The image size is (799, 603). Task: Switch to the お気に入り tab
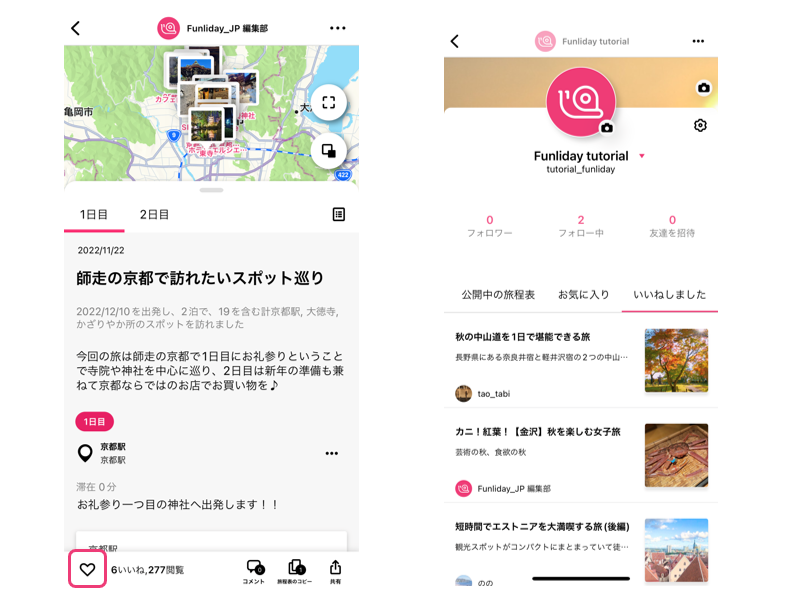point(583,295)
